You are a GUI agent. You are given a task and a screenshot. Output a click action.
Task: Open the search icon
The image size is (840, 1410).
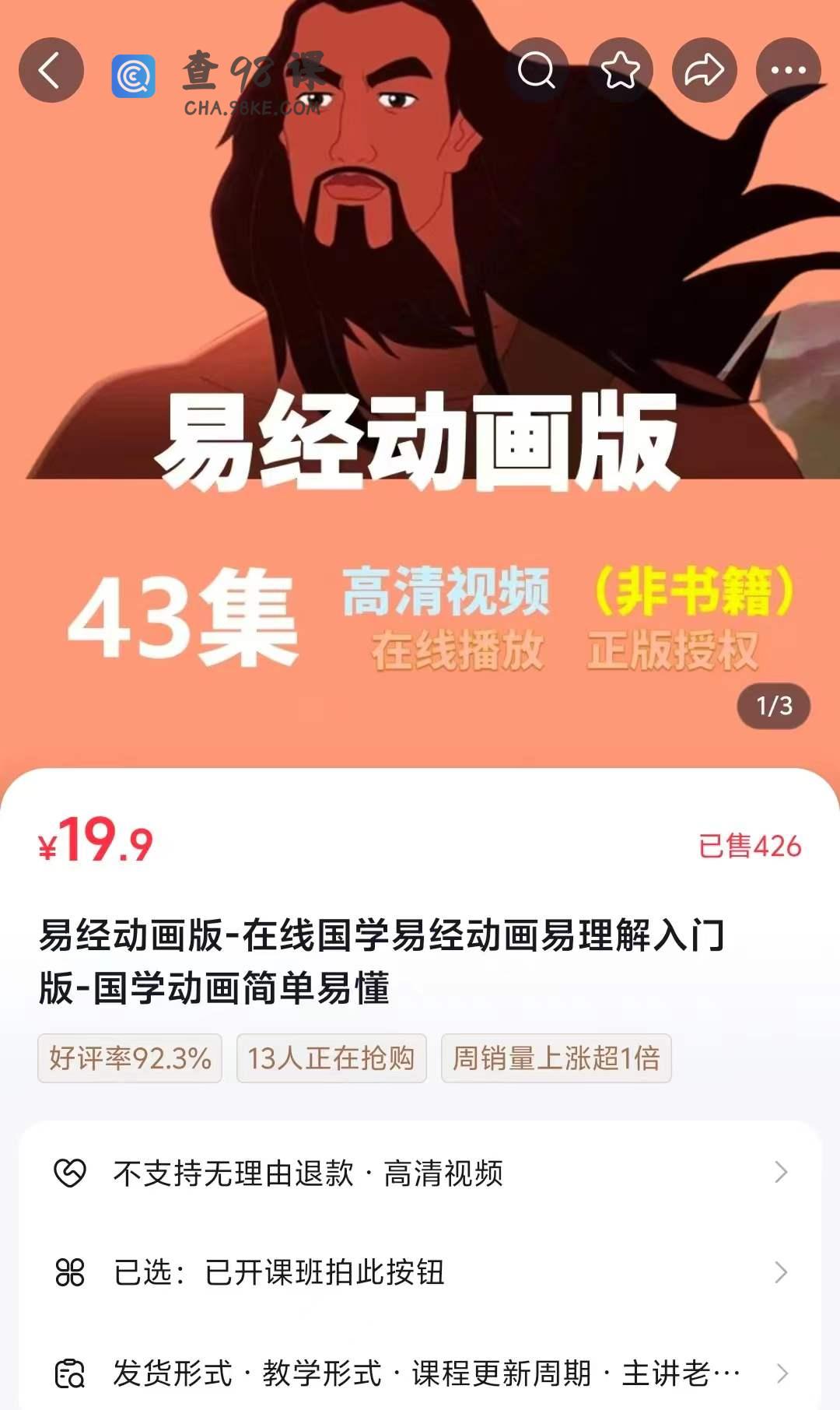pyautogui.click(x=537, y=70)
